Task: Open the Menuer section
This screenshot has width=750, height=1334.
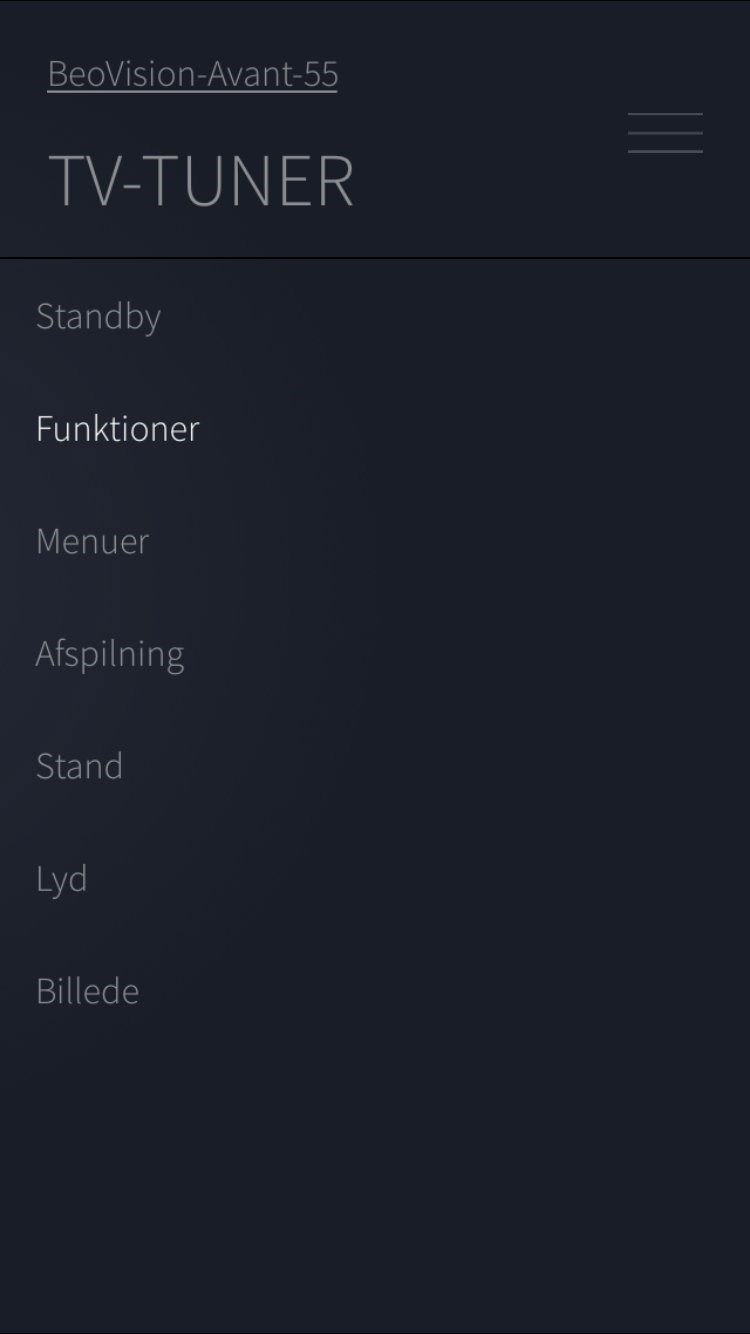Action: [92, 541]
